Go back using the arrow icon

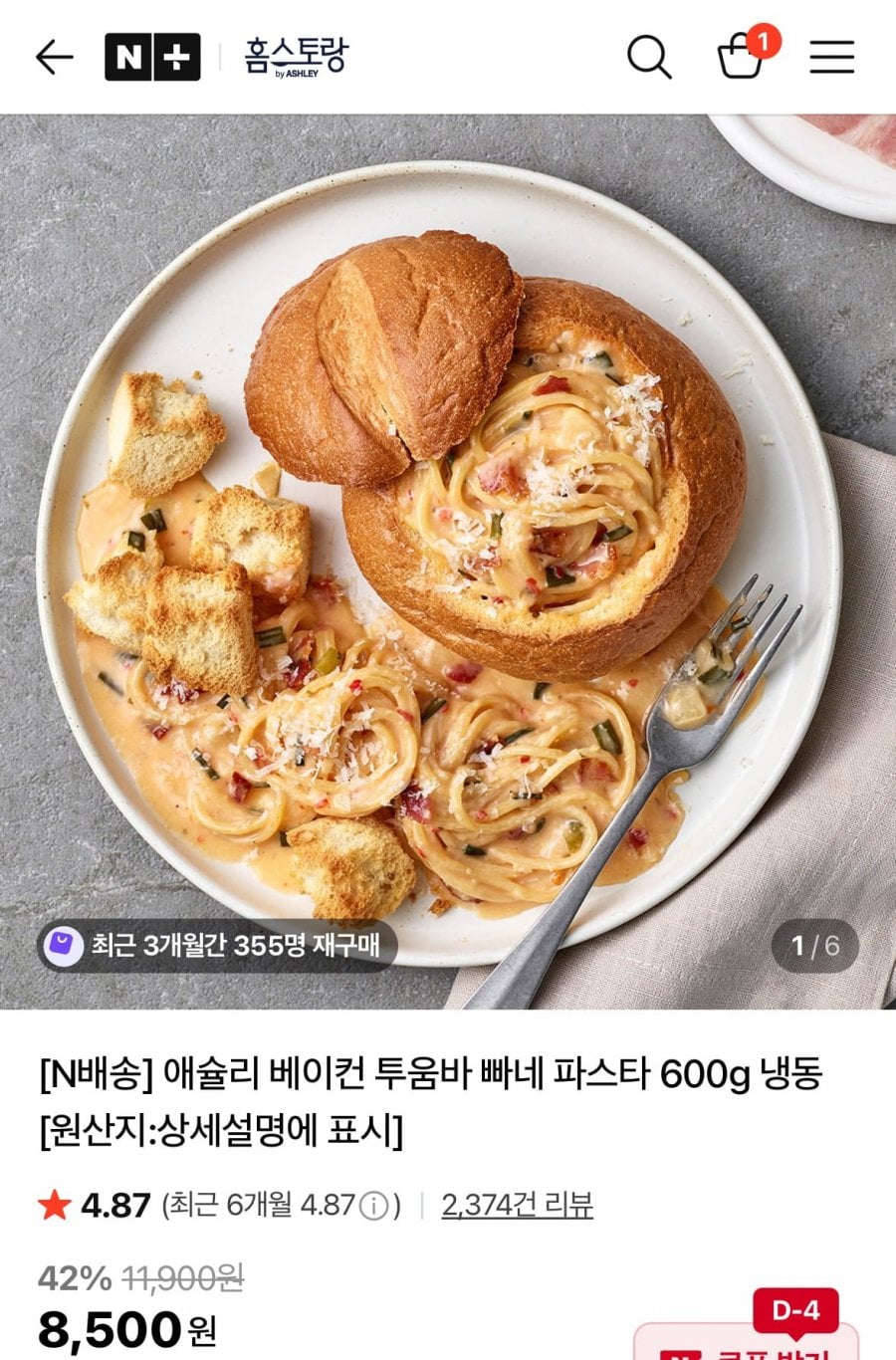[54, 58]
